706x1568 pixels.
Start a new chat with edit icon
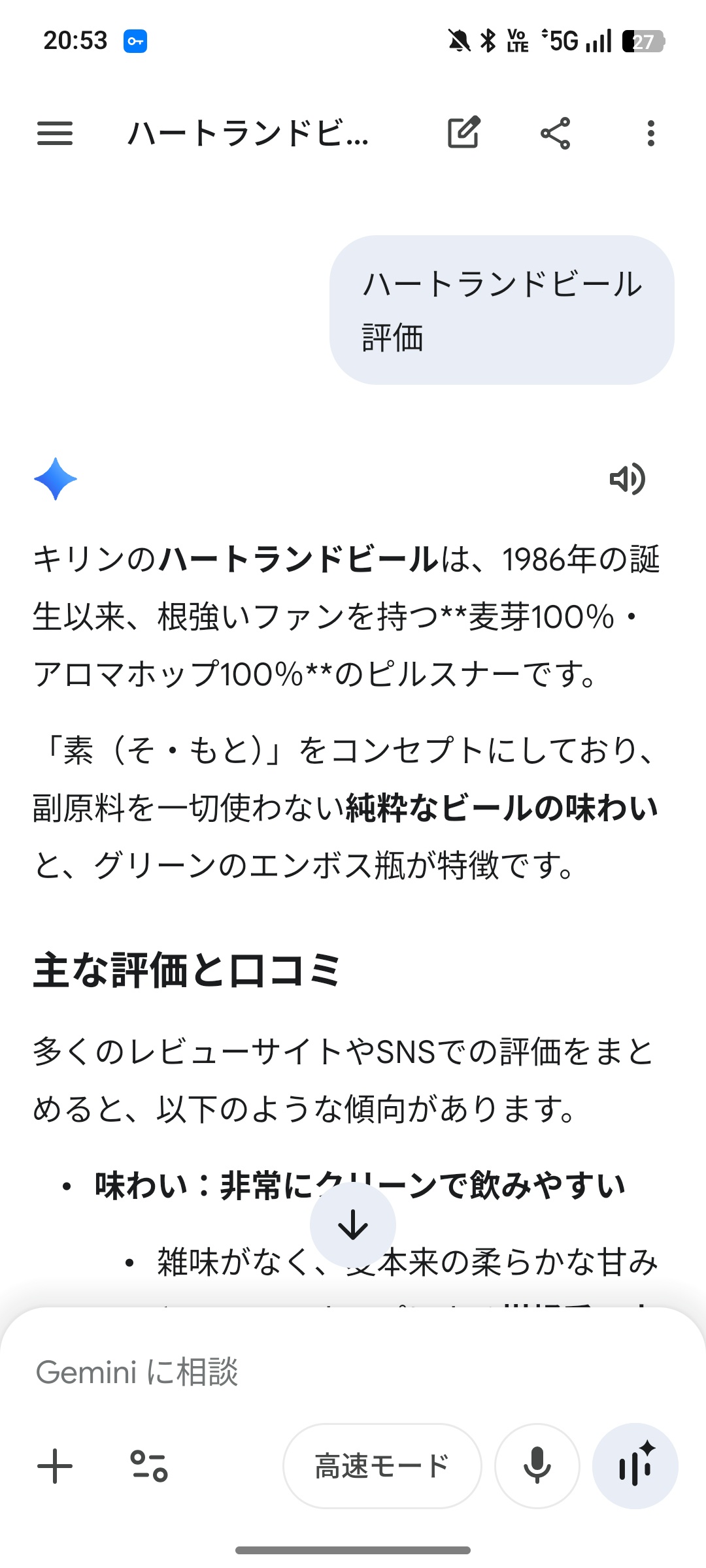[x=463, y=133]
